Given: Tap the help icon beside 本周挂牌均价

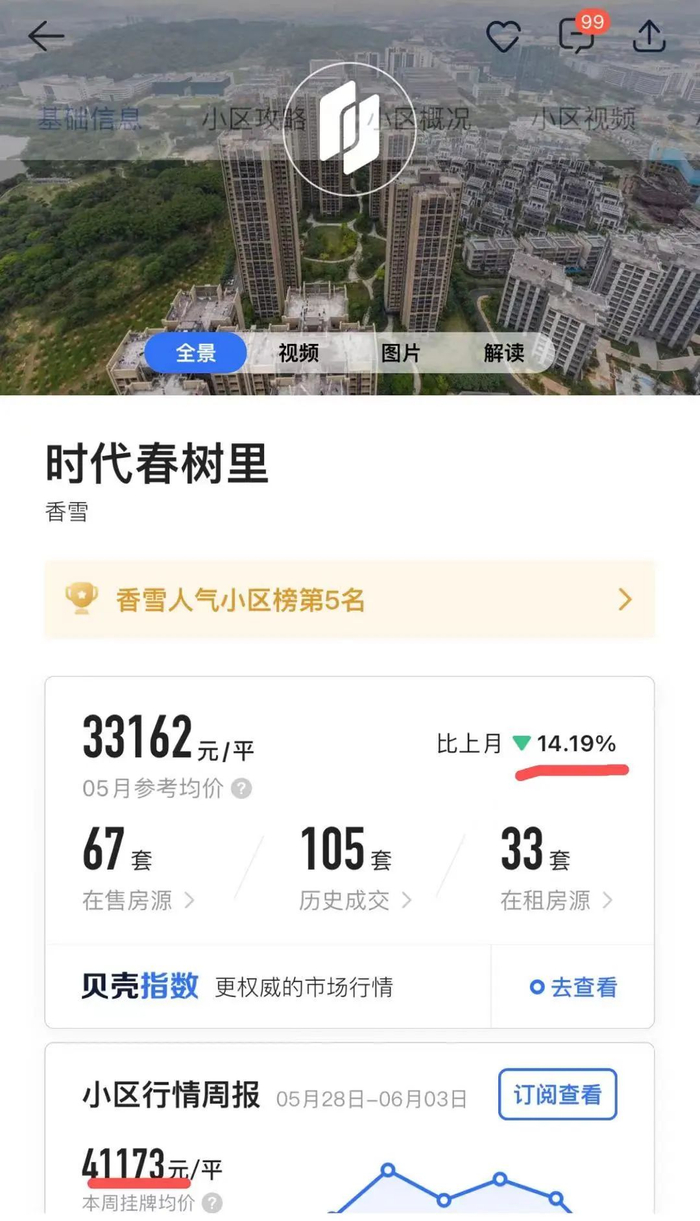Looking at the screenshot, I should (213, 1203).
